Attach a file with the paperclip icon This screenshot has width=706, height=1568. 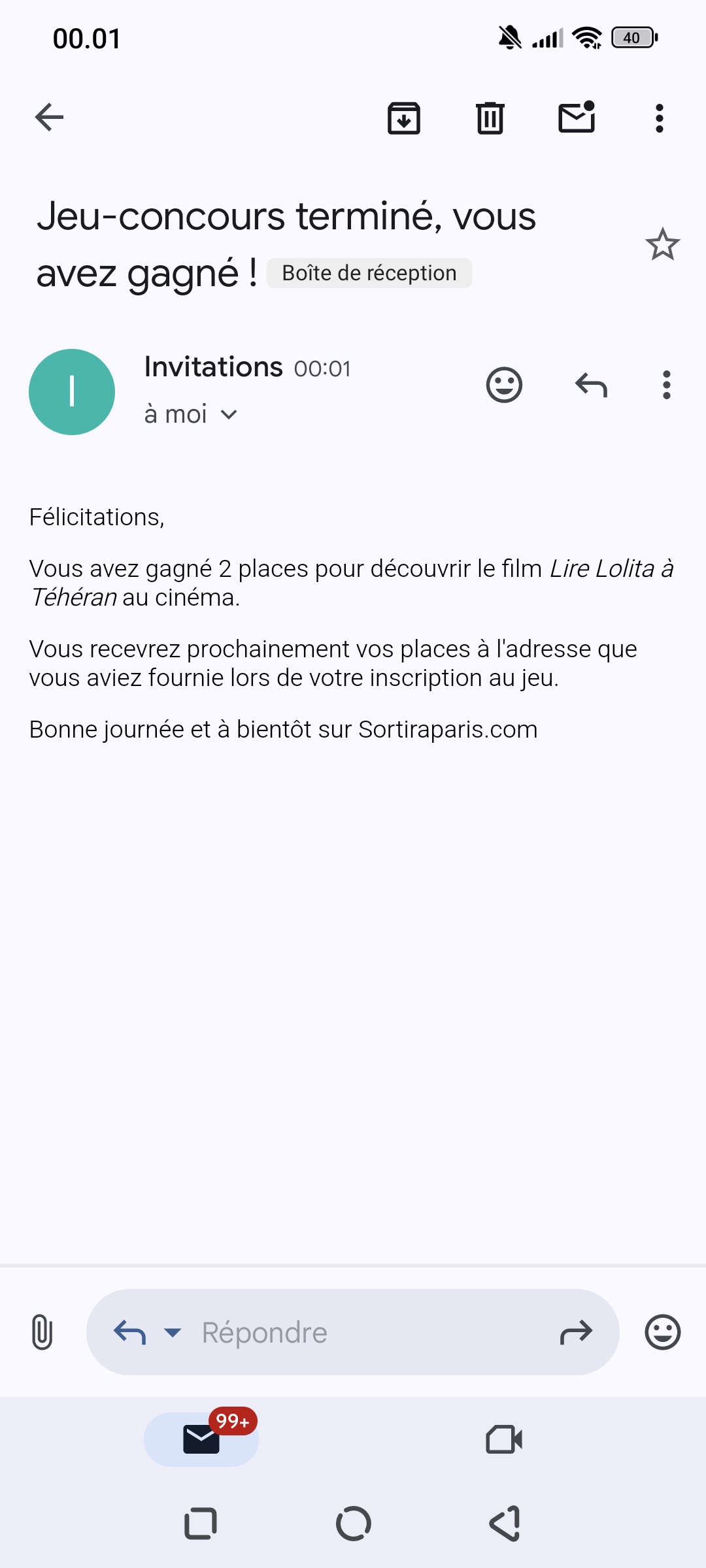[x=42, y=1332]
